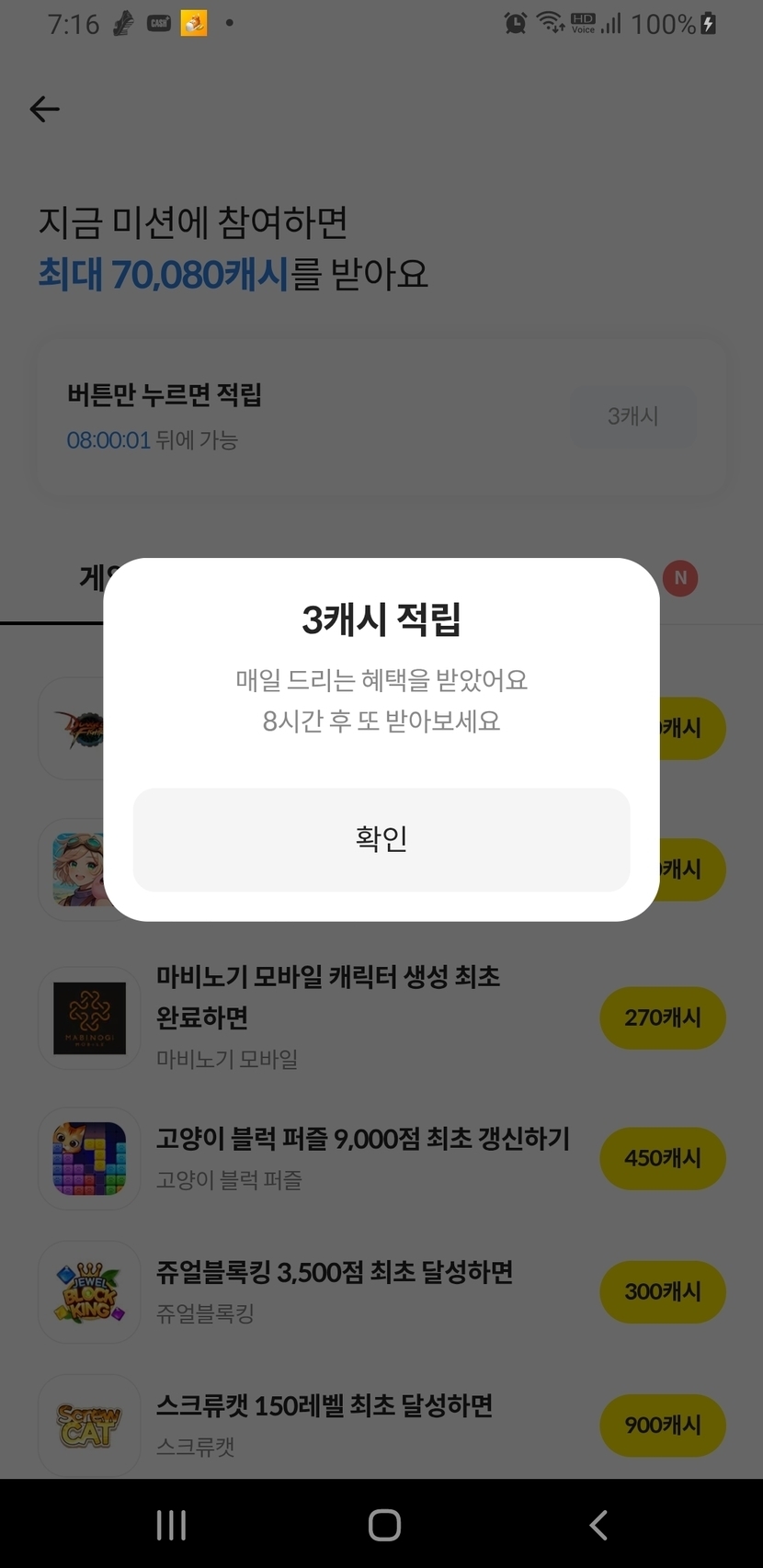Tap the system home button

[384, 1525]
